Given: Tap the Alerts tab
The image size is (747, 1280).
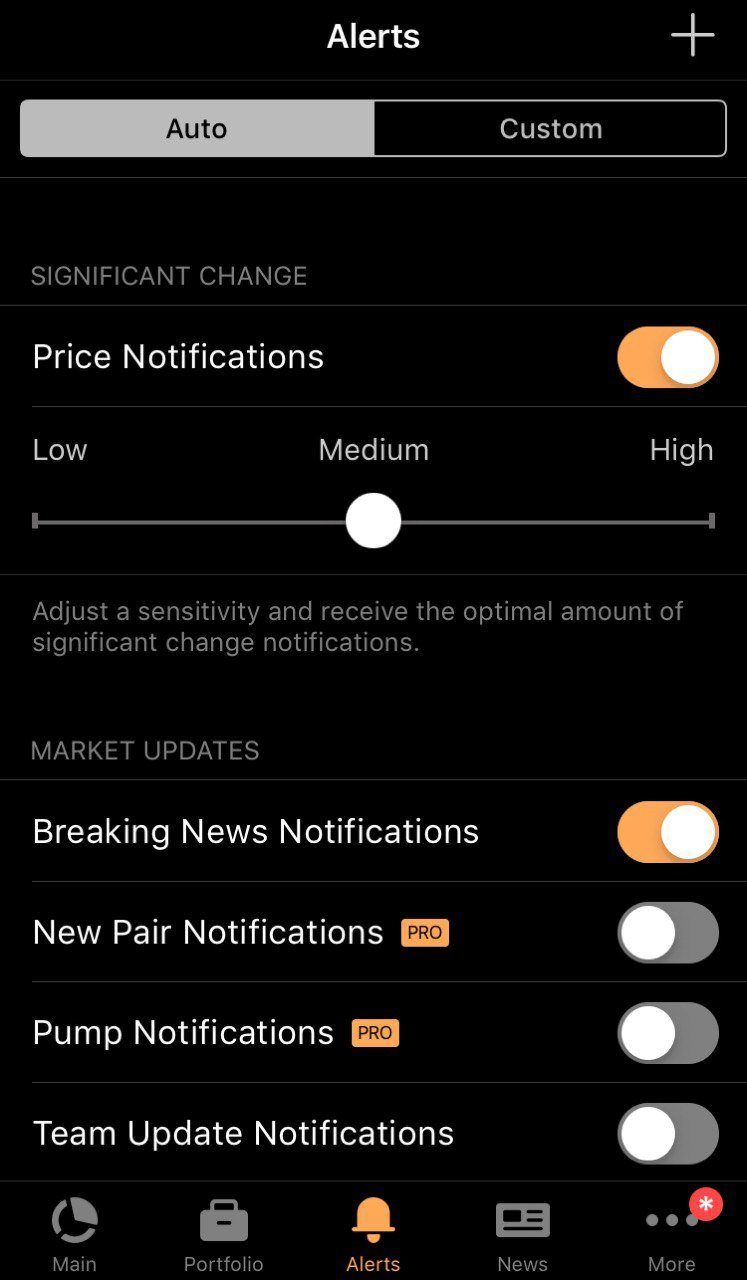Looking at the screenshot, I should pyautogui.click(x=373, y=1234).
